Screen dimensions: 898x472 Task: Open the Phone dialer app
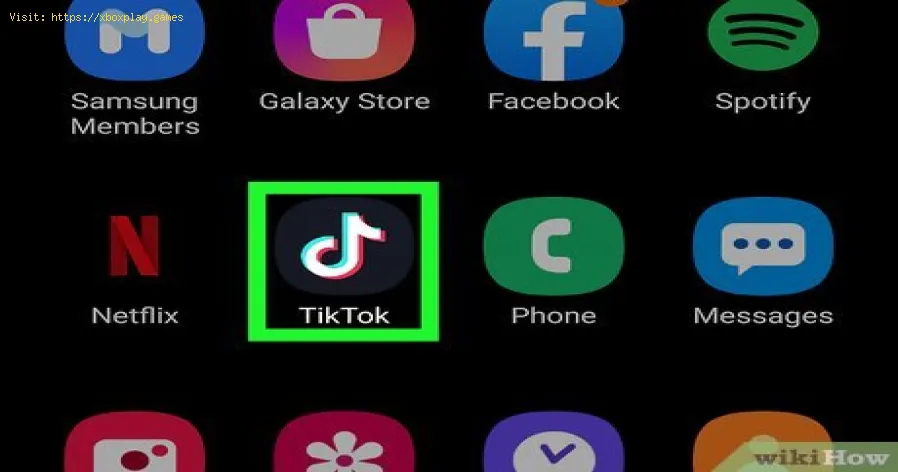[553, 245]
